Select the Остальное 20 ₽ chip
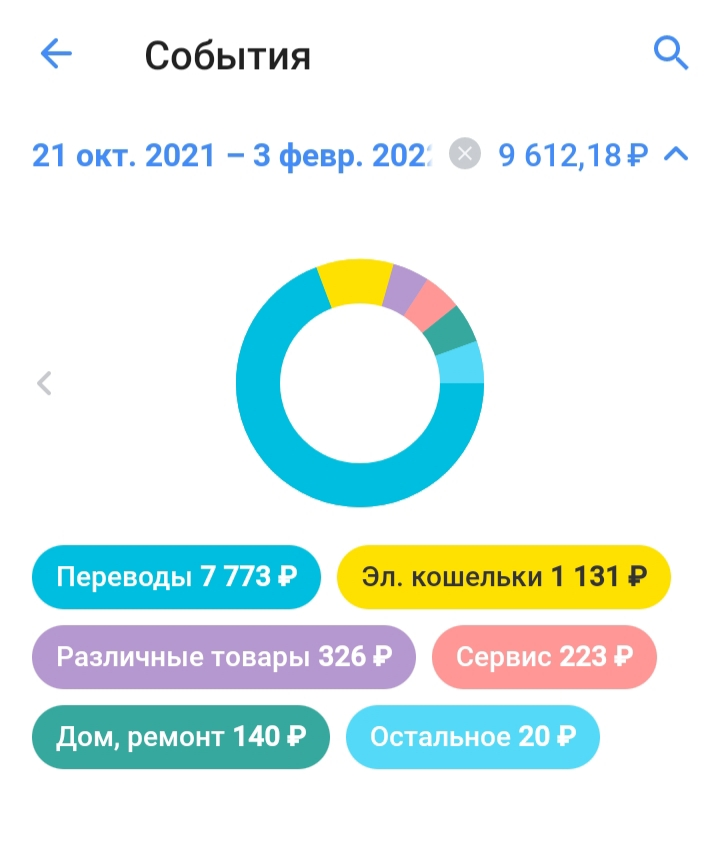The height and width of the screenshot is (851, 720). tap(473, 737)
